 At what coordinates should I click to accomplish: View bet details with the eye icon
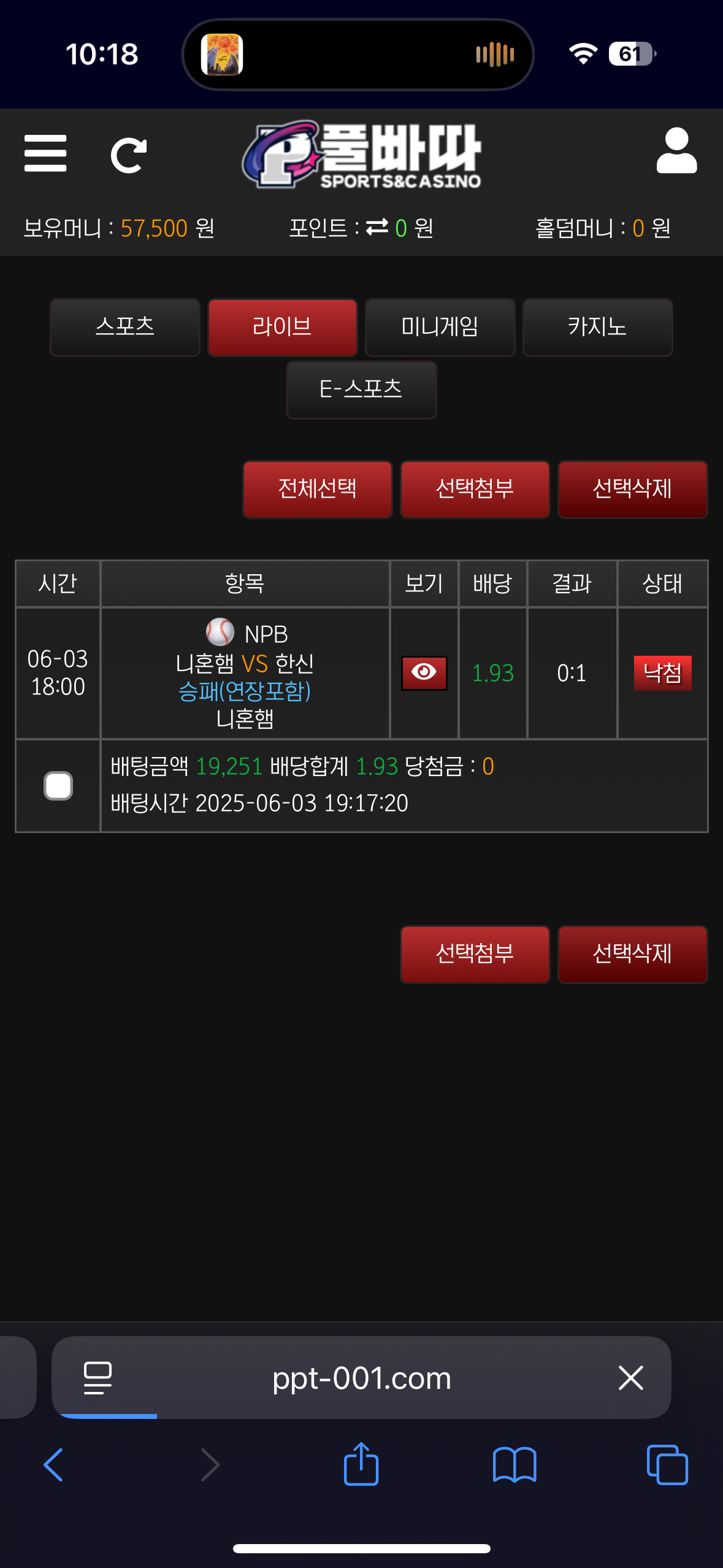(x=424, y=673)
